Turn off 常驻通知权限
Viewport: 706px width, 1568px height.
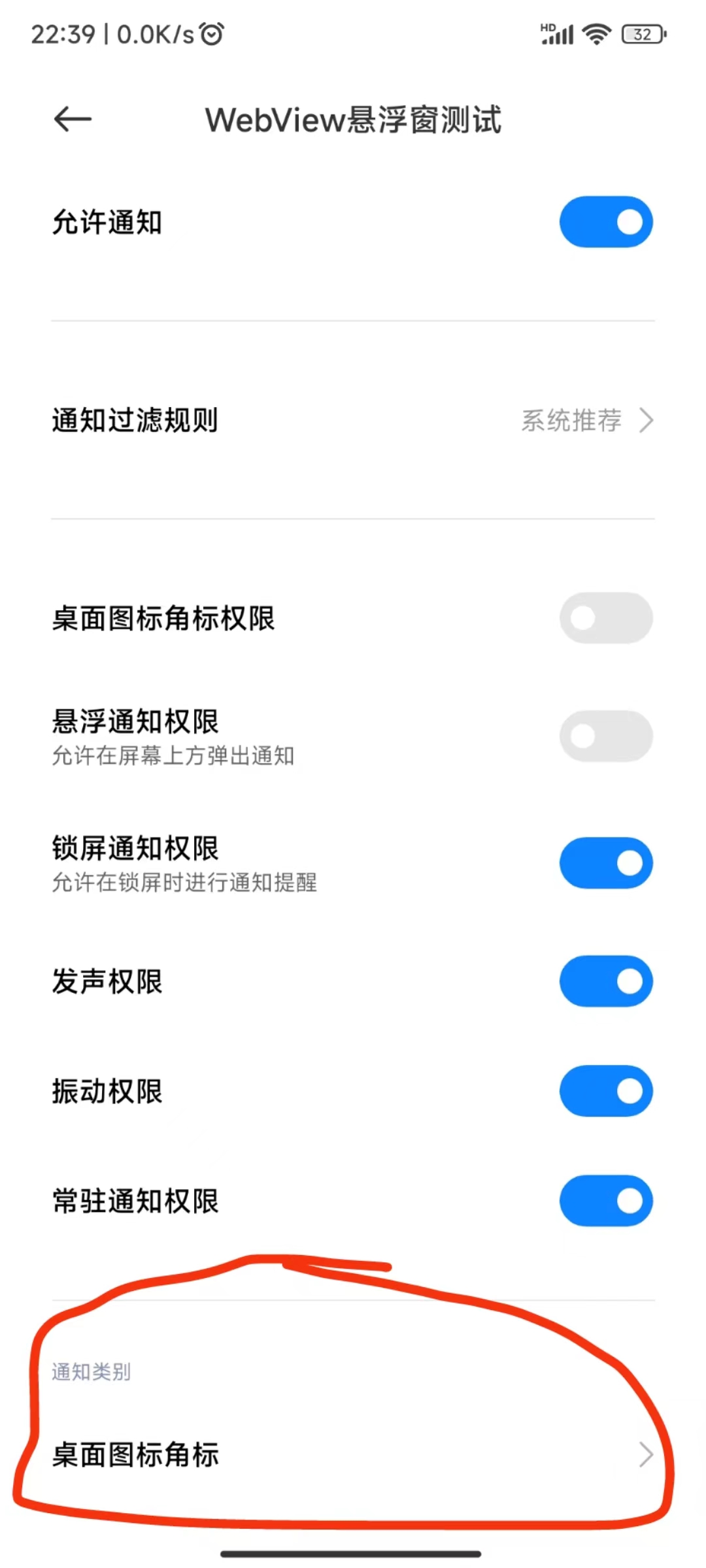tap(606, 1201)
